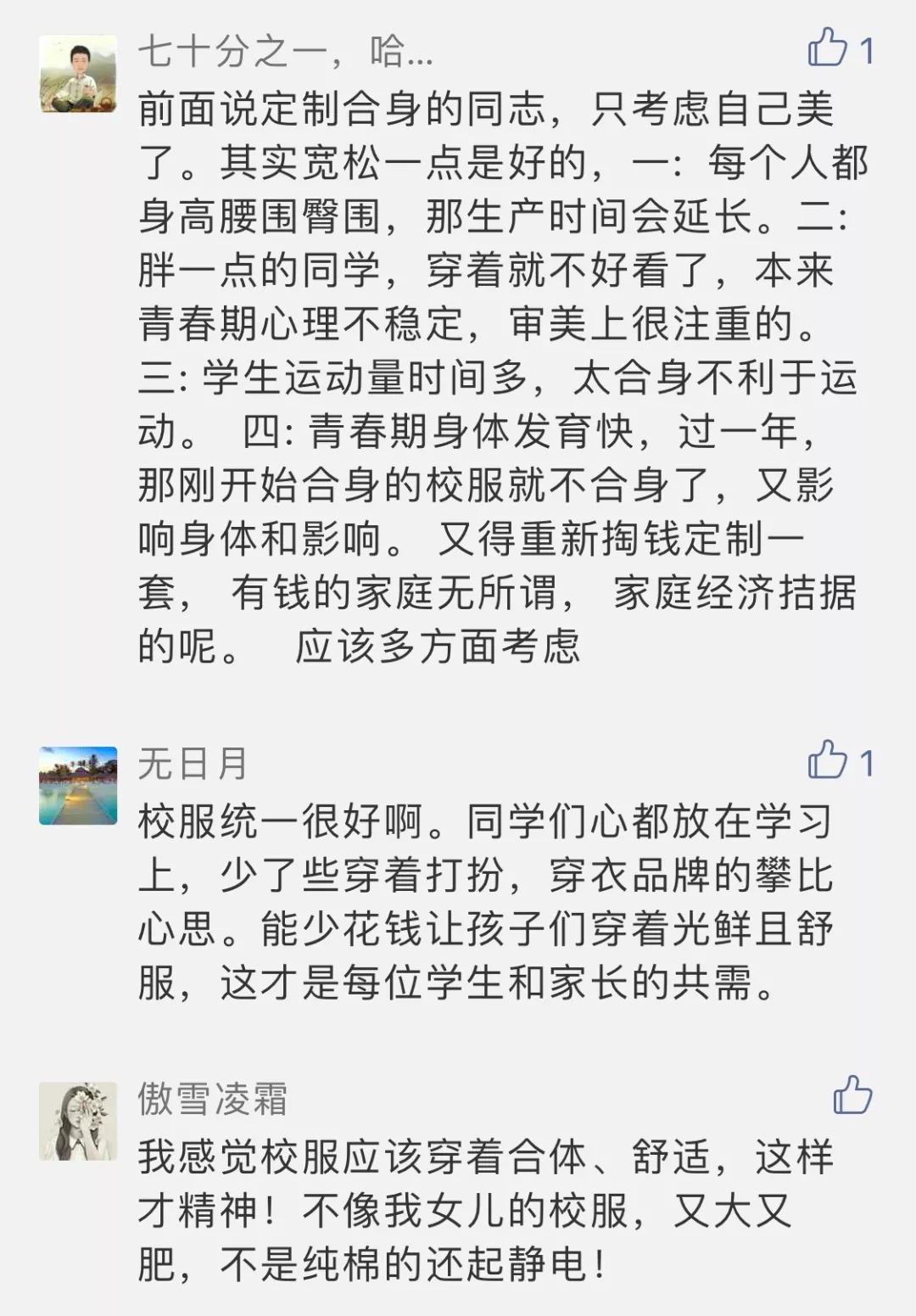Image resolution: width=916 pixels, height=1316 pixels.
Task: Open the username 无日月
Action: point(193,764)
